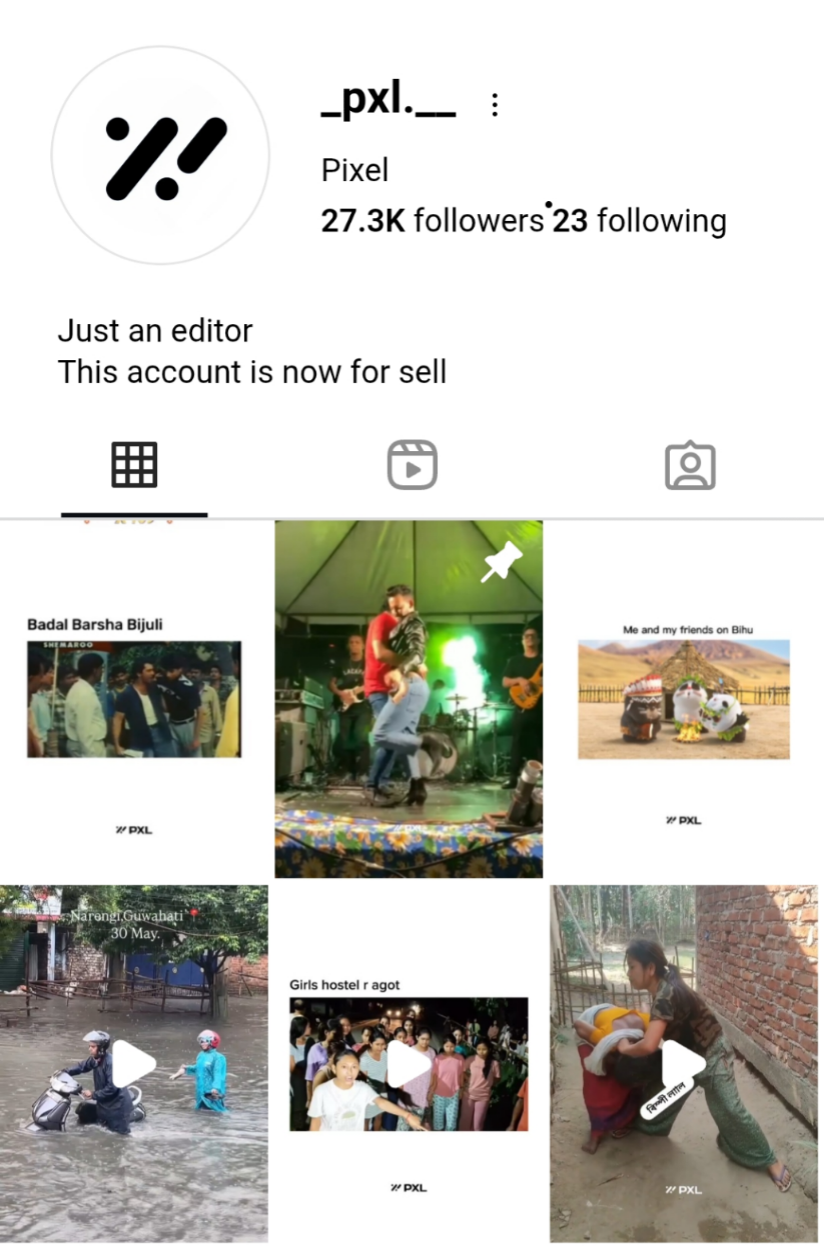824x1248 pixels.
Task: View the profile picture
Action: click(160, 155)
